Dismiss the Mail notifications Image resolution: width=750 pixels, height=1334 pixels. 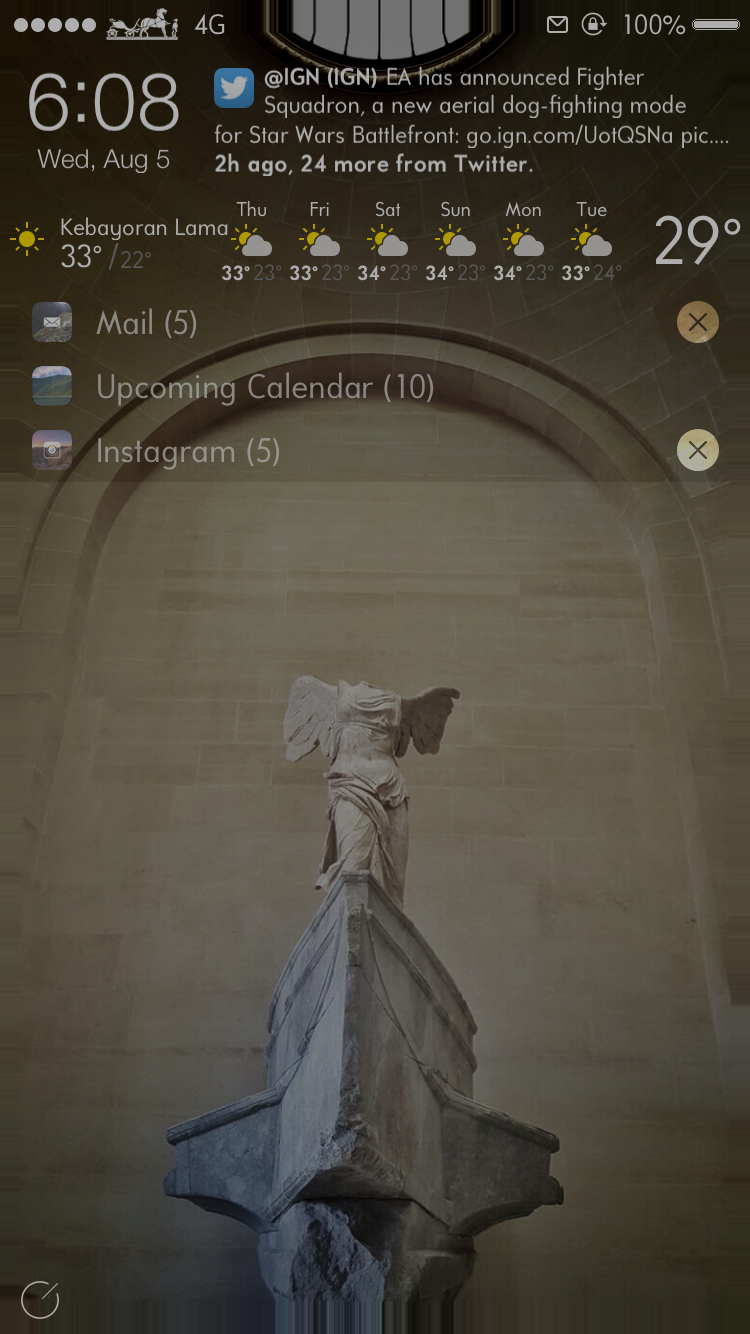[697, 322]
